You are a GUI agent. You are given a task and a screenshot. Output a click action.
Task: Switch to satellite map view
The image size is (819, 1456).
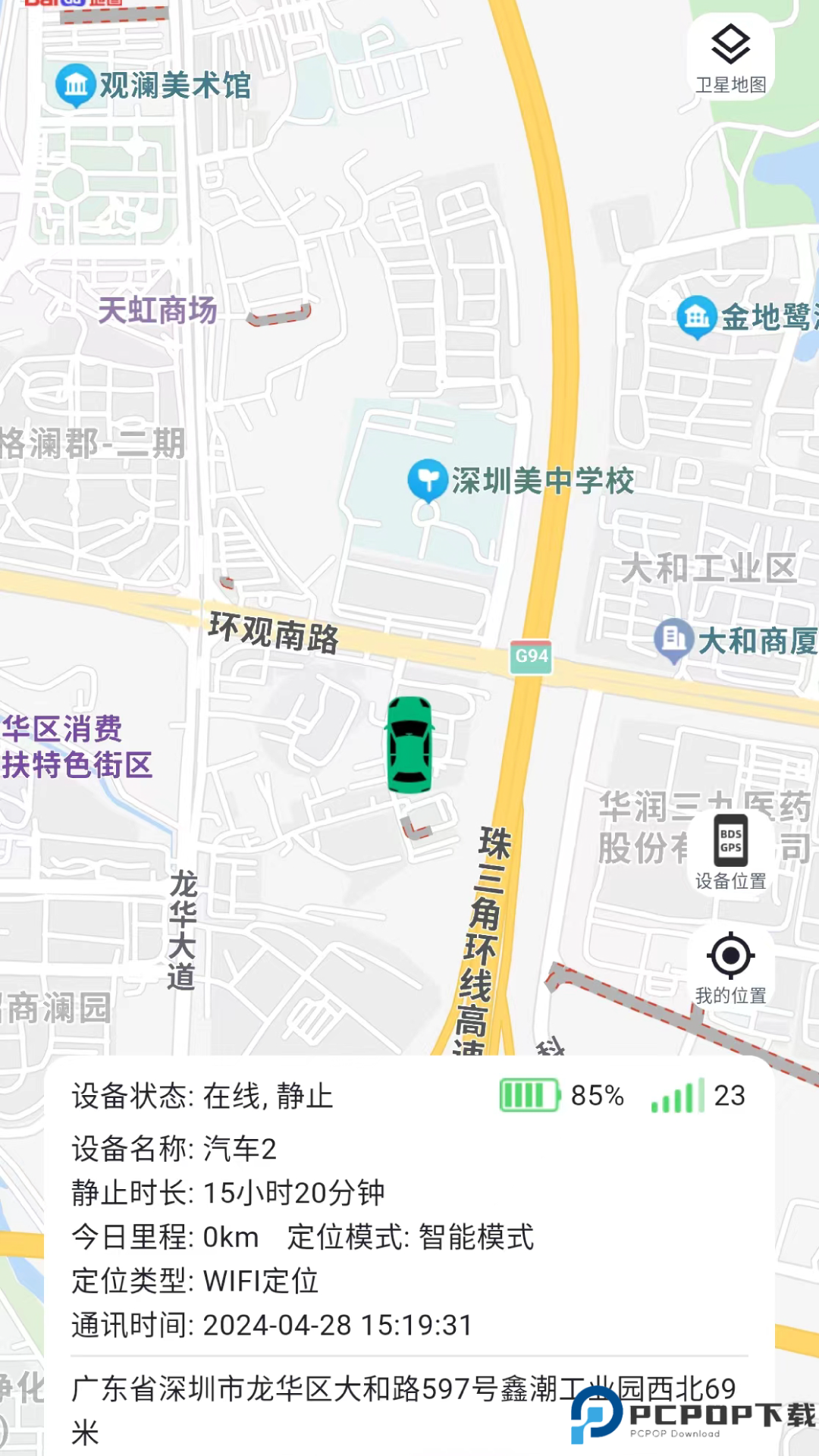click(x=730, y=53)
